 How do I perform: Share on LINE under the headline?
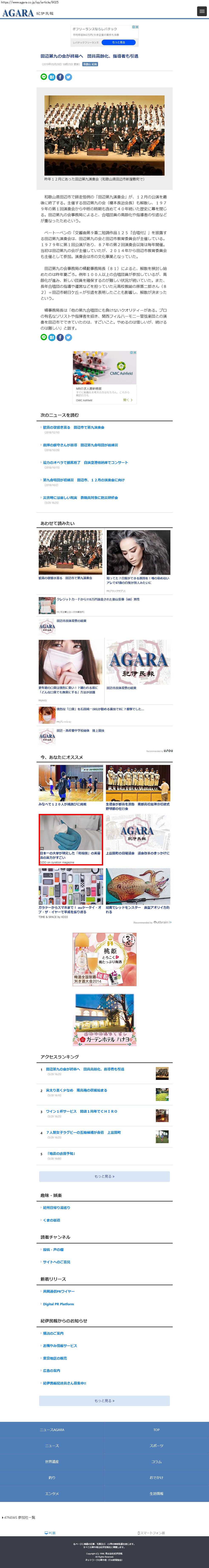pos(44,77)
